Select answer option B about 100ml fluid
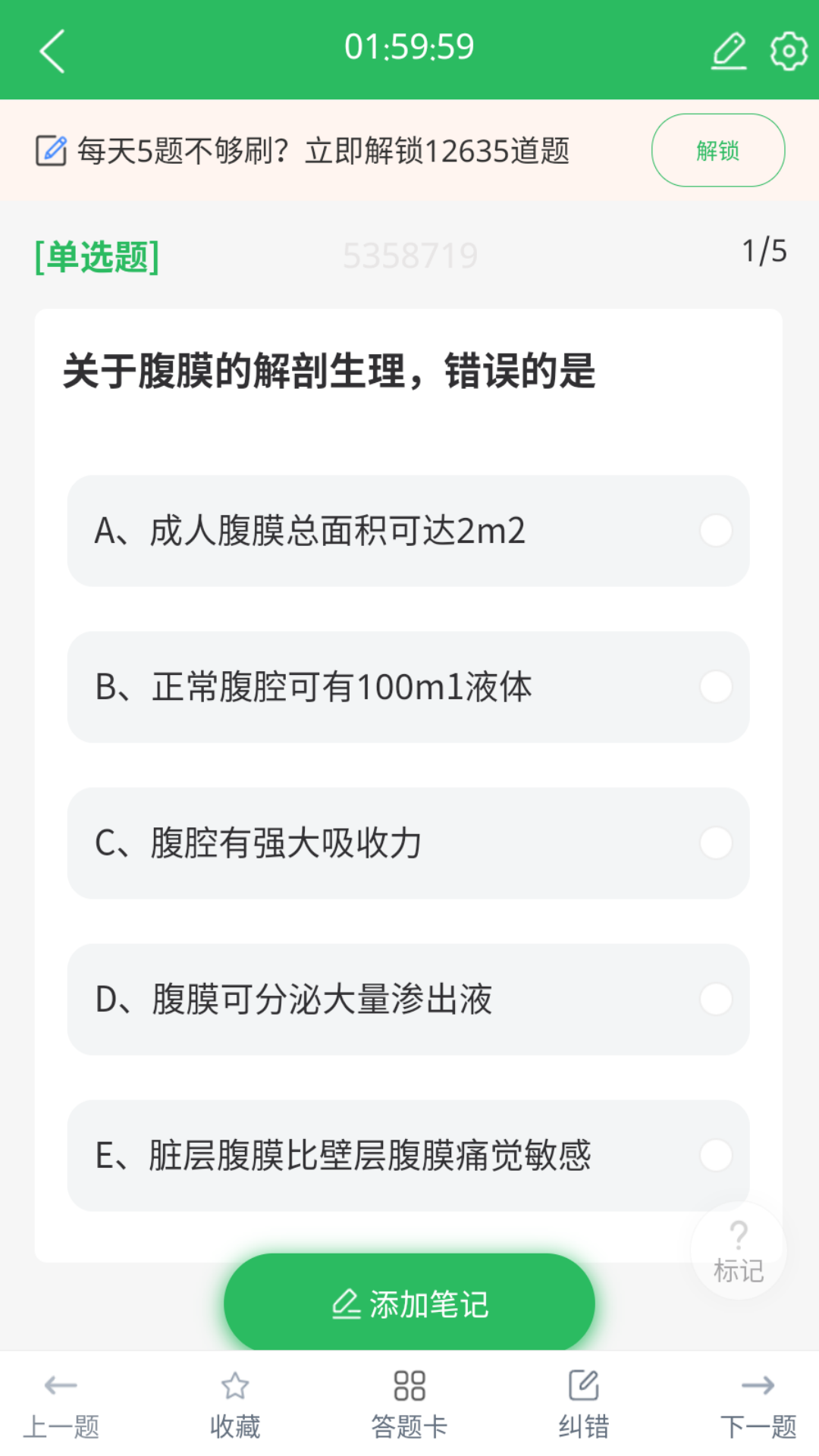This screenshot has height=1456, width=819. point(409,687)
